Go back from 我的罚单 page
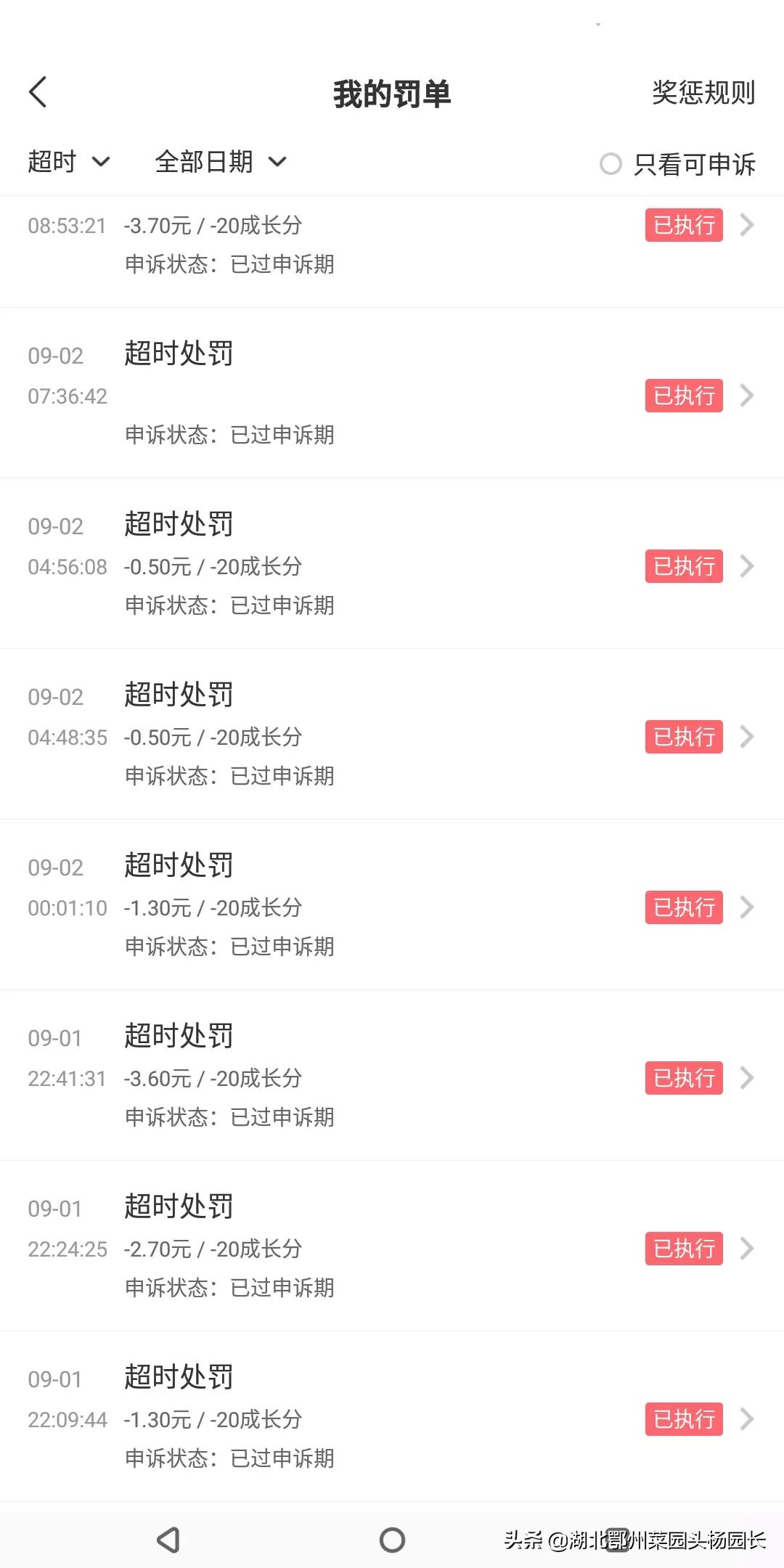 pyautogui.click(x=38, y=92)
